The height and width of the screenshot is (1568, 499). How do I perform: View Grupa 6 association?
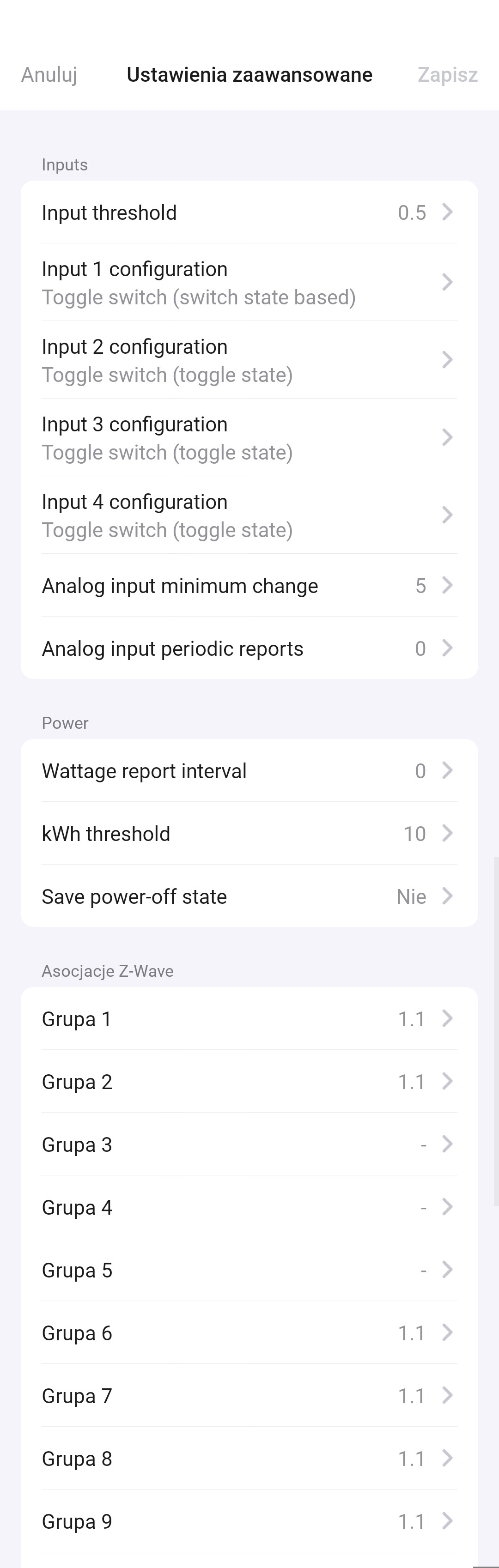249,1333
